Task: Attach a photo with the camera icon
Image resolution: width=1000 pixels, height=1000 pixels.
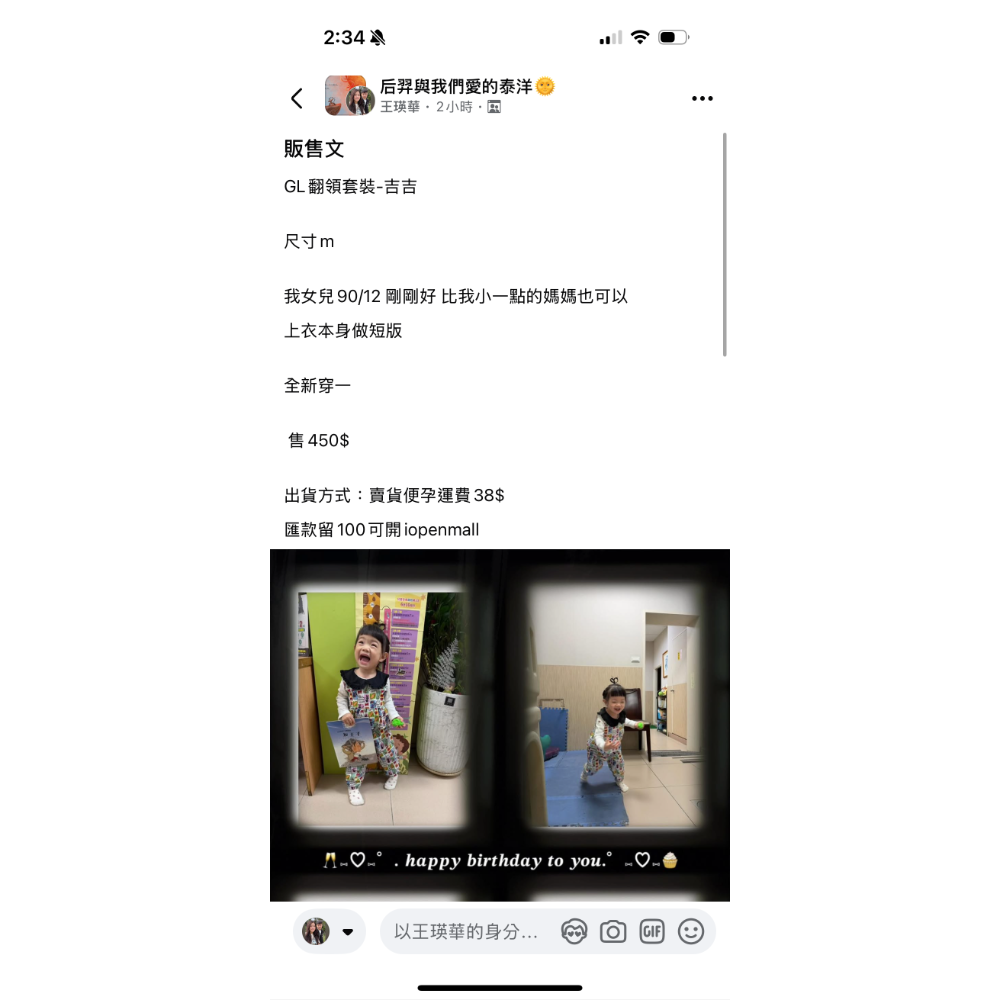Action: [613, 932]
